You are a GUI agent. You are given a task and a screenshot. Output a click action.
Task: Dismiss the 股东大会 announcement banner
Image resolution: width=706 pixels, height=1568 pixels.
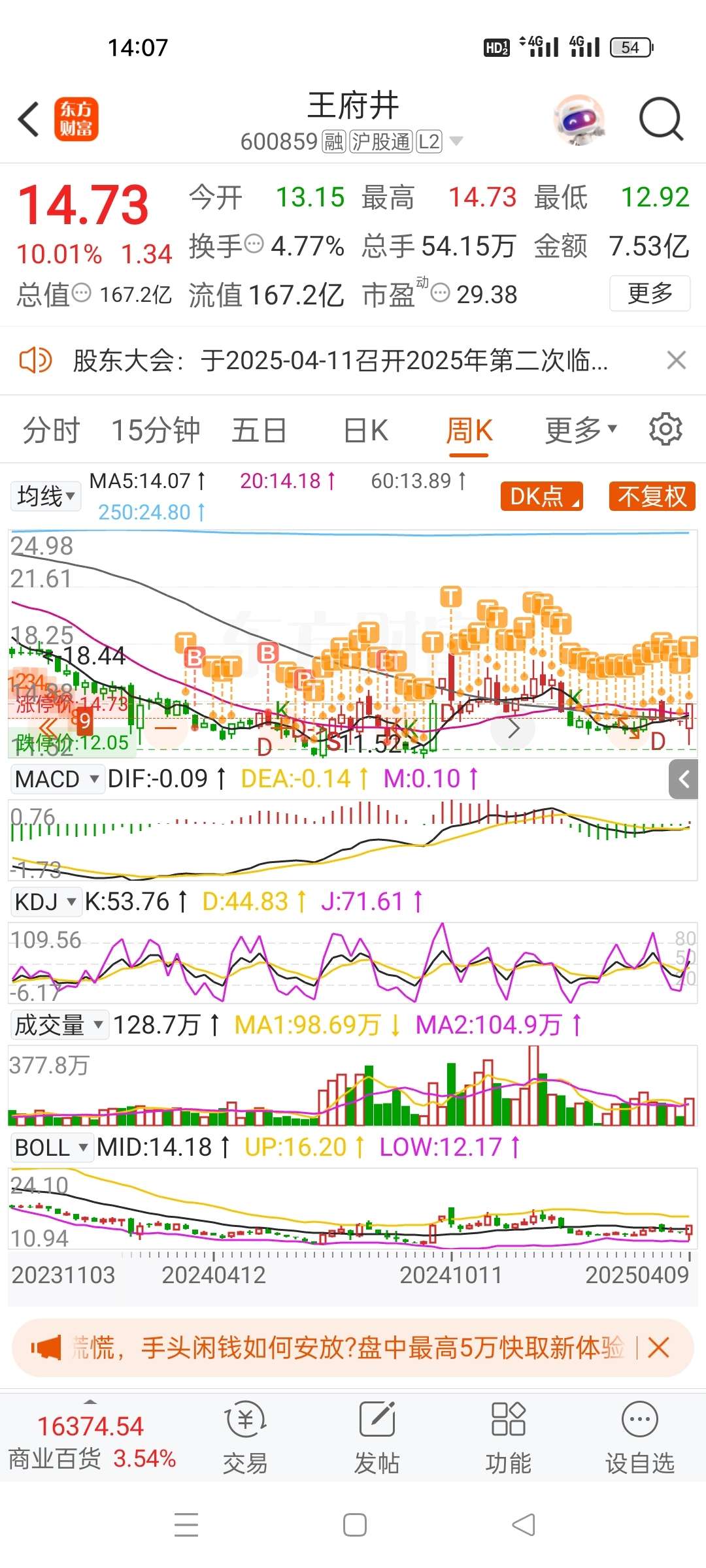pyautogui.click(x=676, y=360)
